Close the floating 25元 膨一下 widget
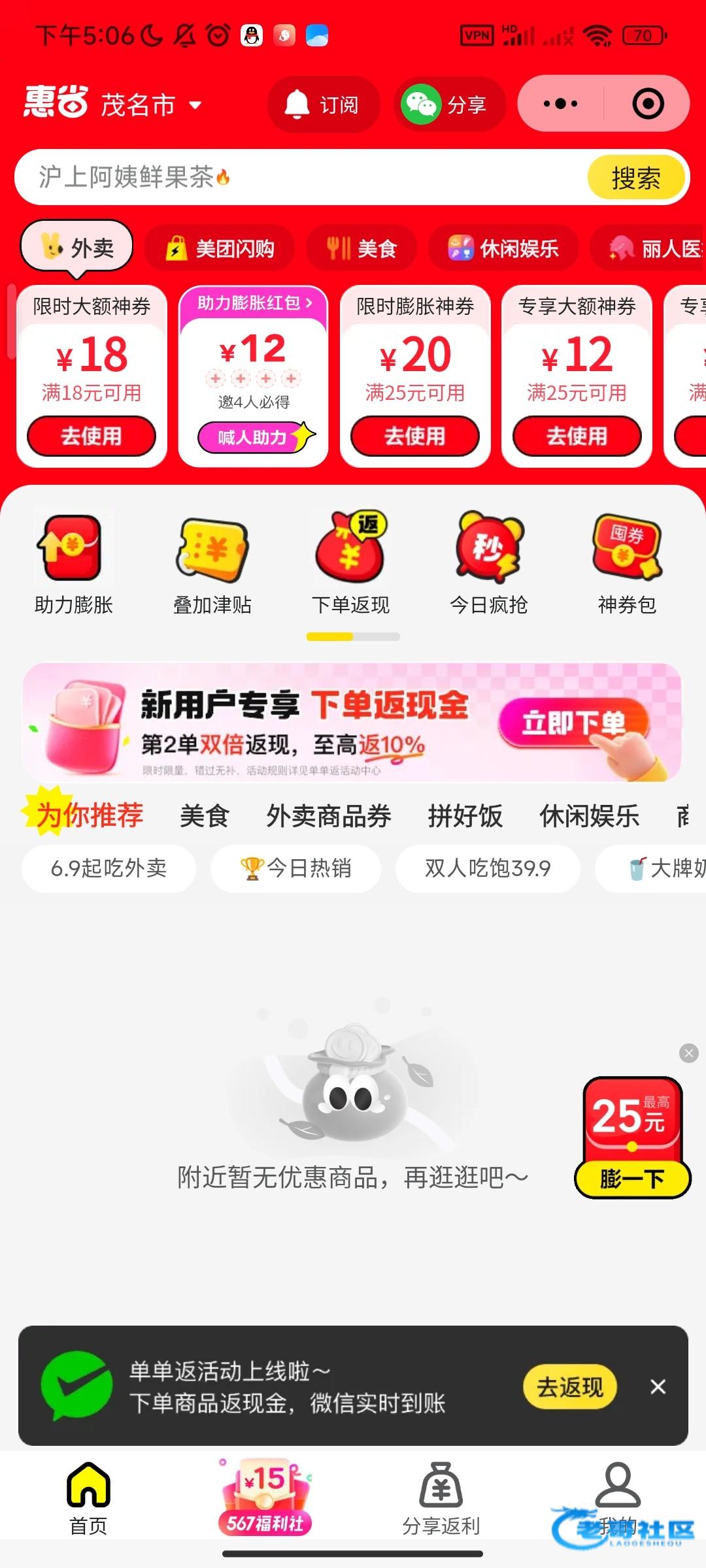This screenshot has width=706, height=1568. coord(688,1053)
